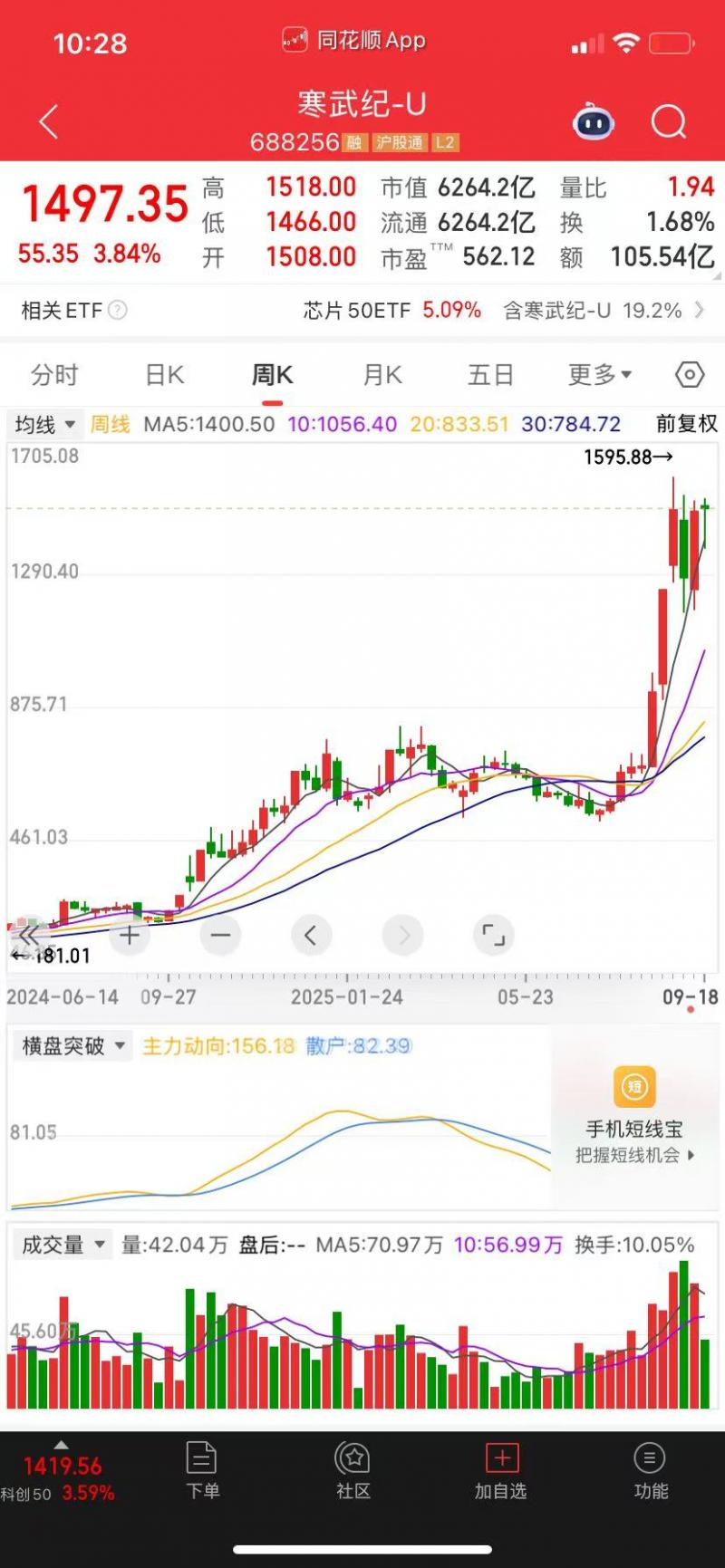
Task: Open 下单 to place an order
Action: pyautogui.click(x=202, y=1471)
